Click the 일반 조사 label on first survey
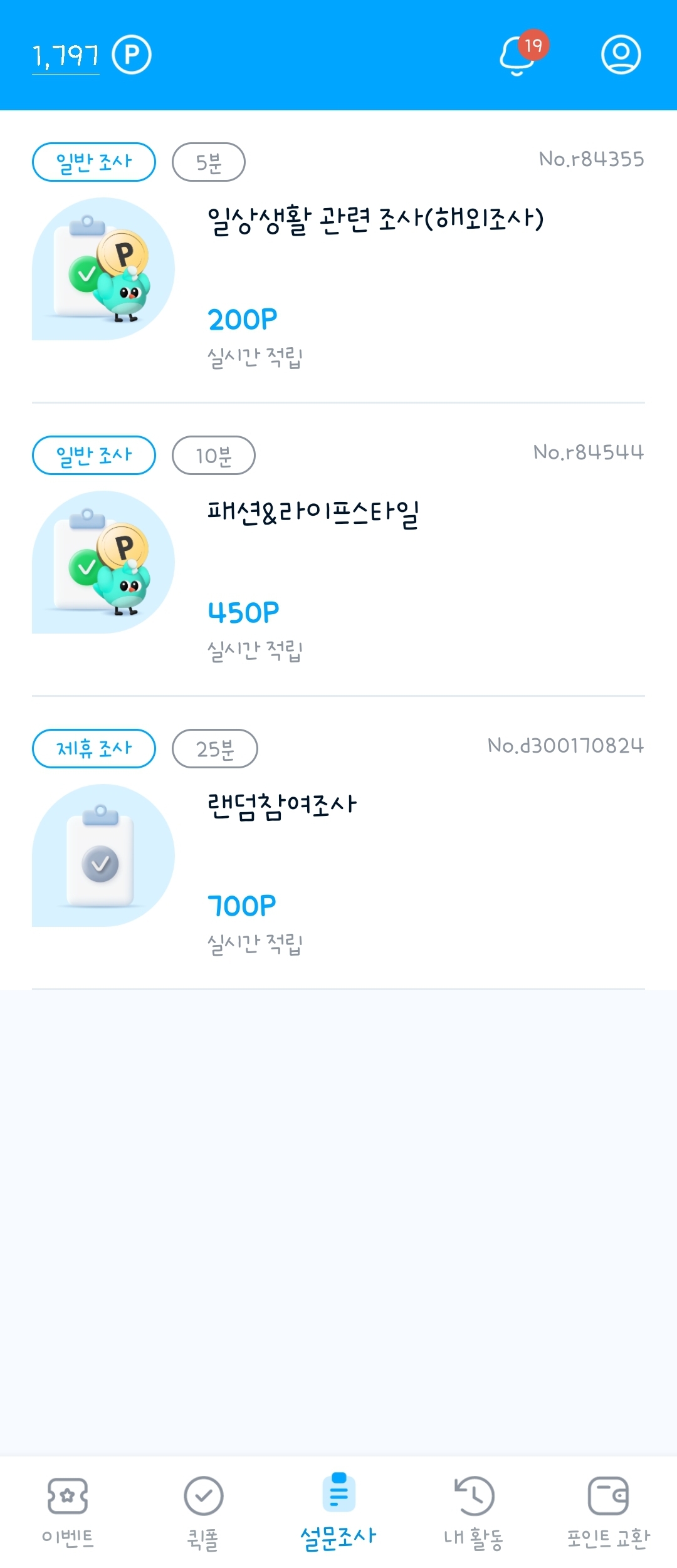Image resolution: width=677 pixels, height=1568 pixels. (93, 161)
